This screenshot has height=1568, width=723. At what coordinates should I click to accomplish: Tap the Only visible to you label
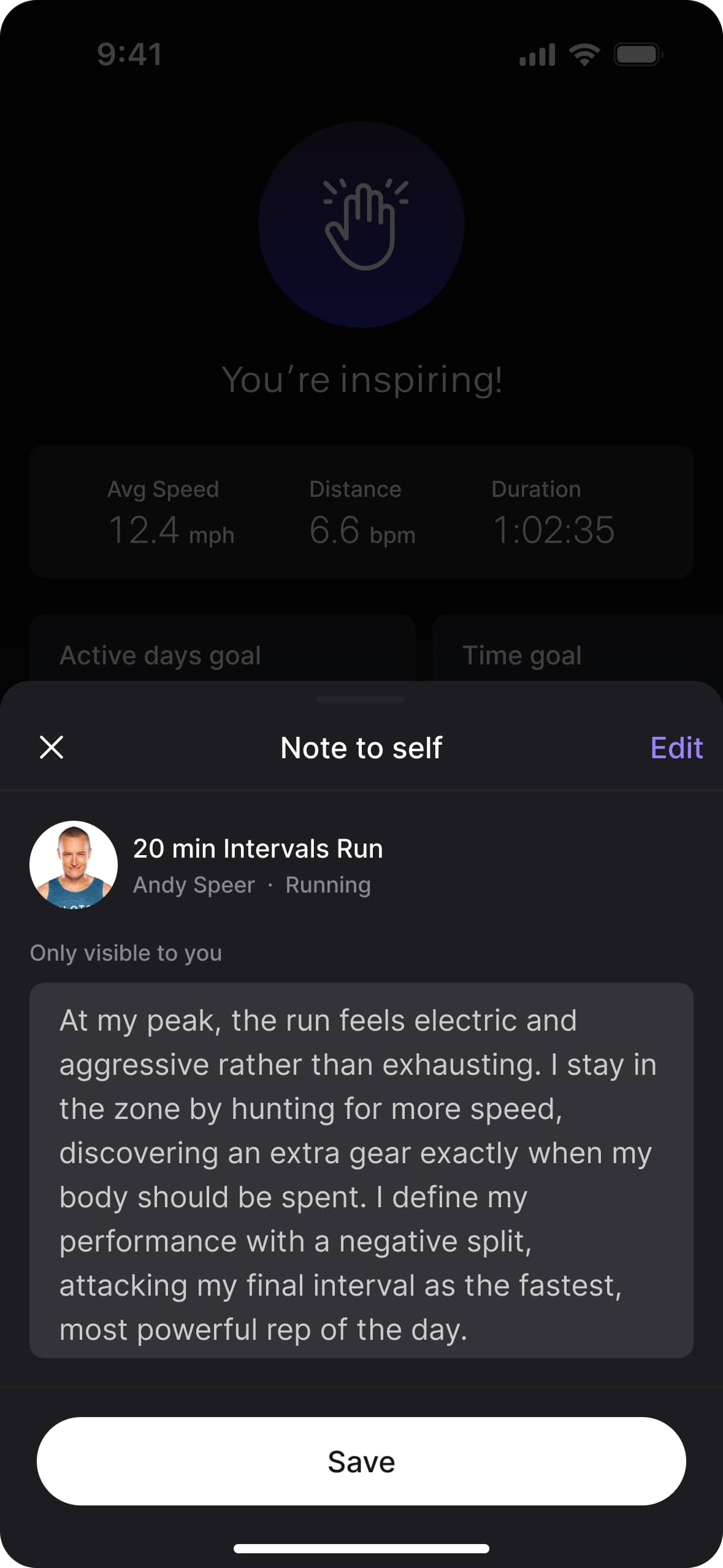[126, 953]
